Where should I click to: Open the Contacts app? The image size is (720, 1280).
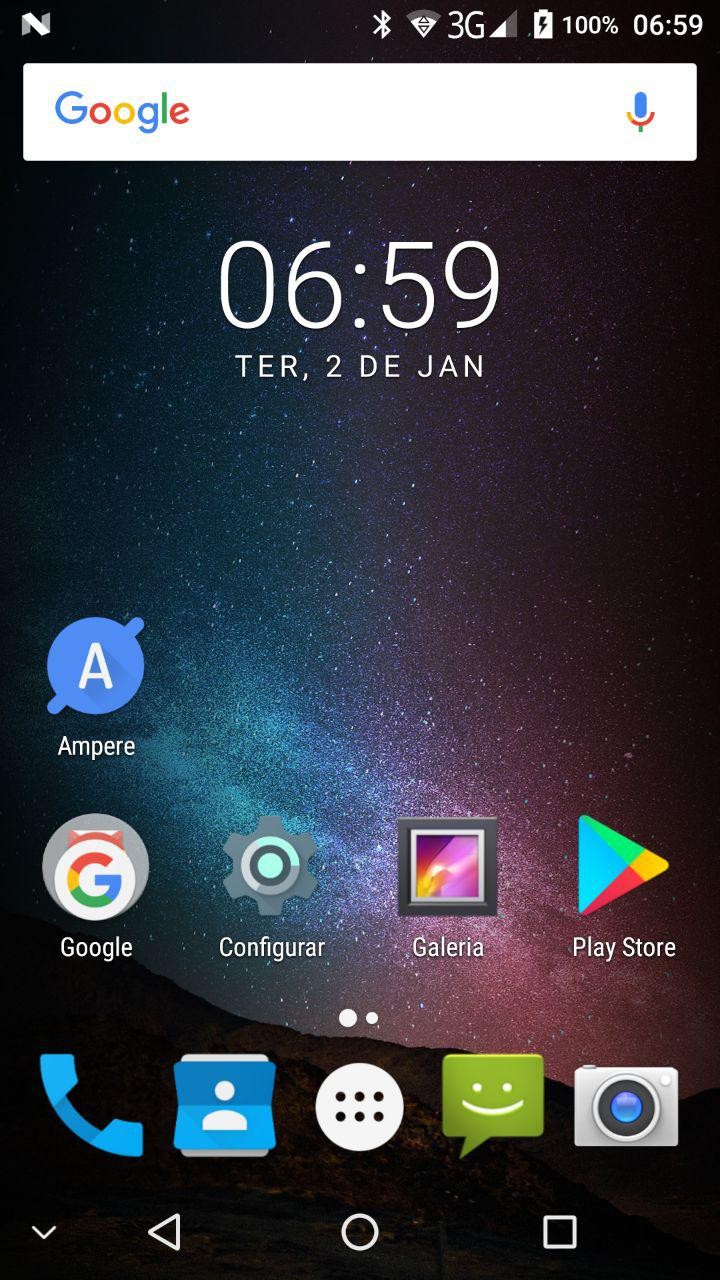225,1105
